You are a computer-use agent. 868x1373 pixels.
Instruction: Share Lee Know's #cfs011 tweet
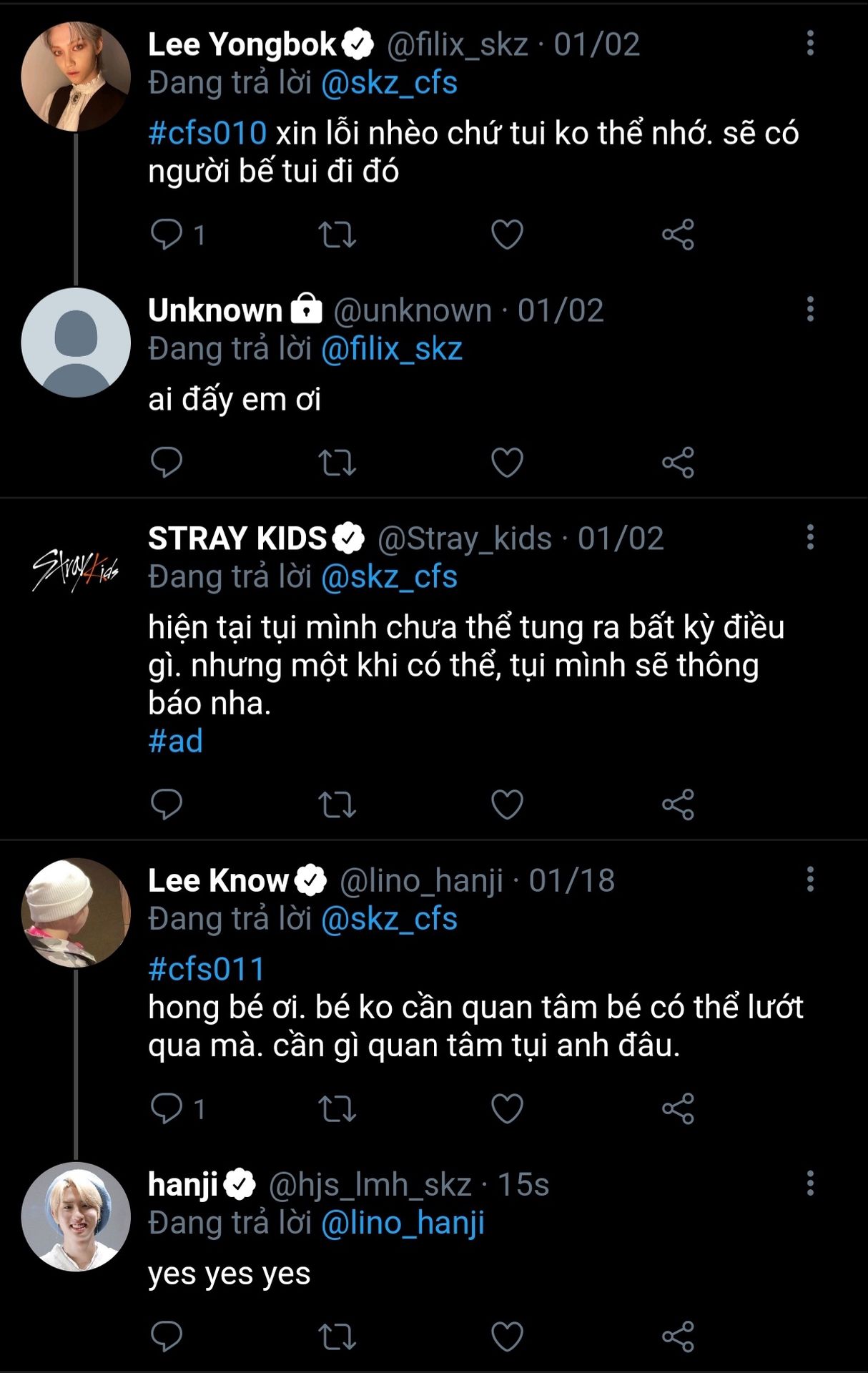678,1108
